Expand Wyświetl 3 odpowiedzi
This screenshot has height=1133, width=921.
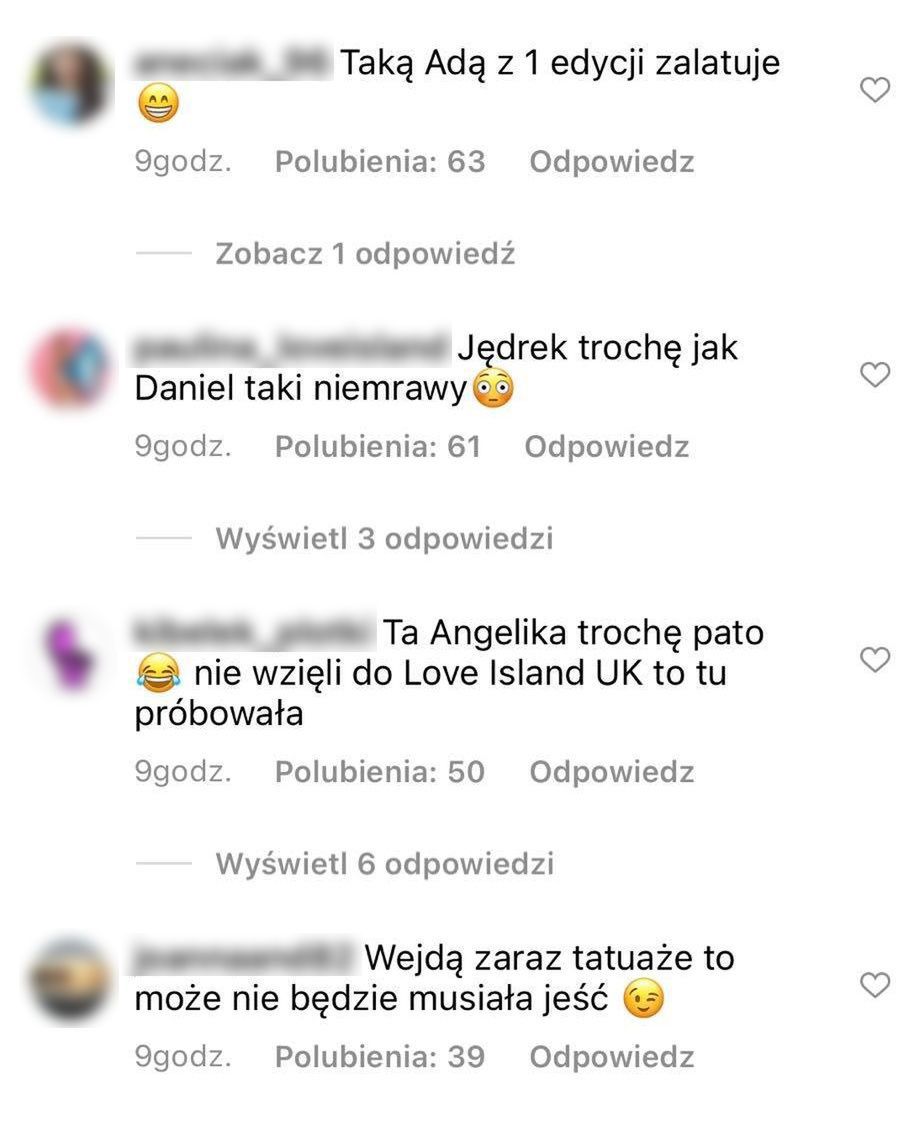[x=384, y=539]
